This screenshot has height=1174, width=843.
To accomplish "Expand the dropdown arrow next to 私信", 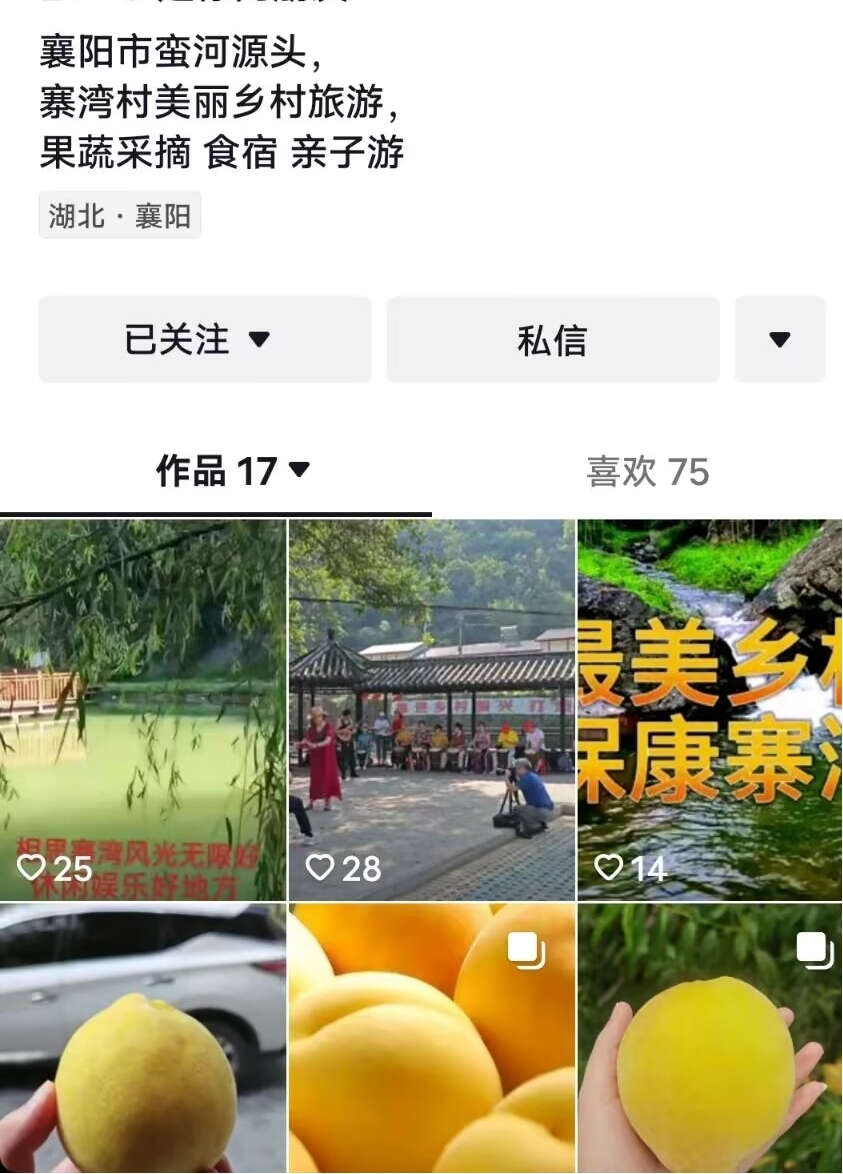I will click(780, 340).
